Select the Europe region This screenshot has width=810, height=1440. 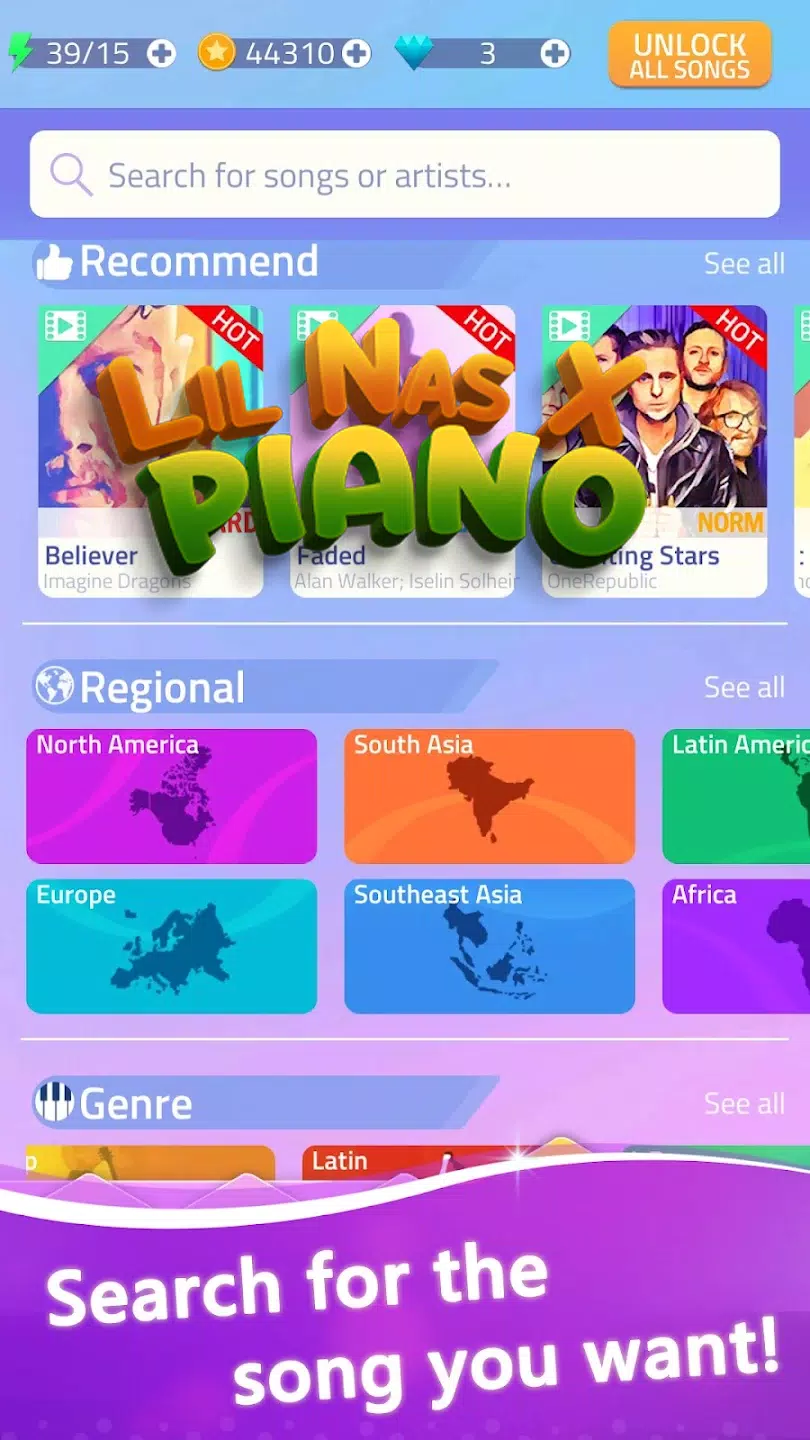point(171,946)
